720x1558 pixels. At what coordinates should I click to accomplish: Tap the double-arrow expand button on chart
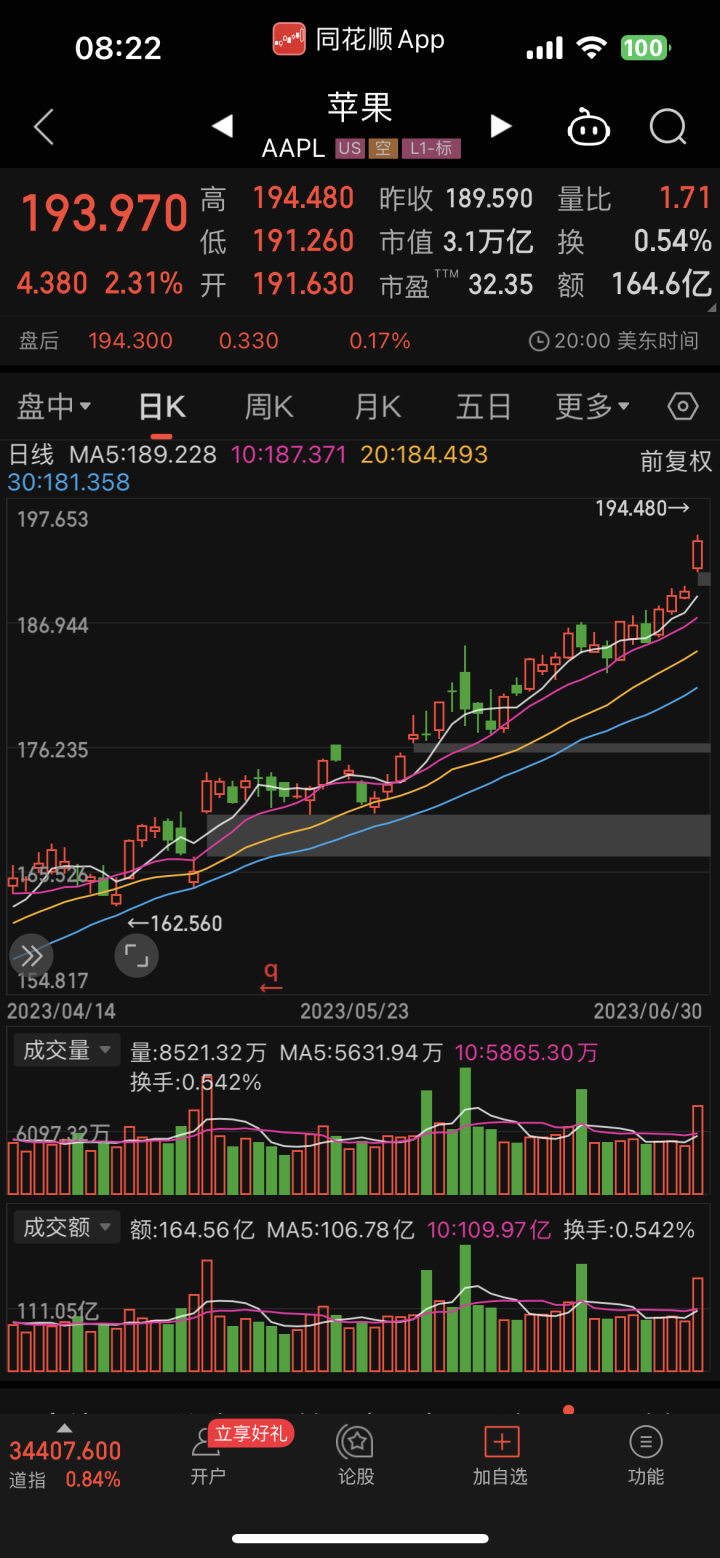tap(31, 956)
